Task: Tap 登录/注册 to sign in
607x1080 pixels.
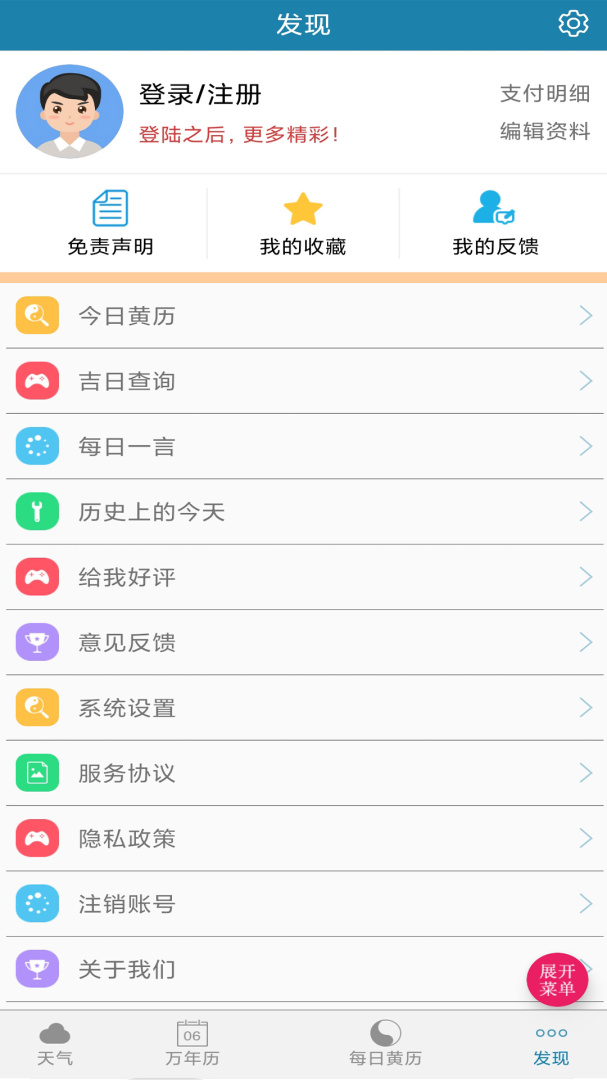Action: (200, 95)
